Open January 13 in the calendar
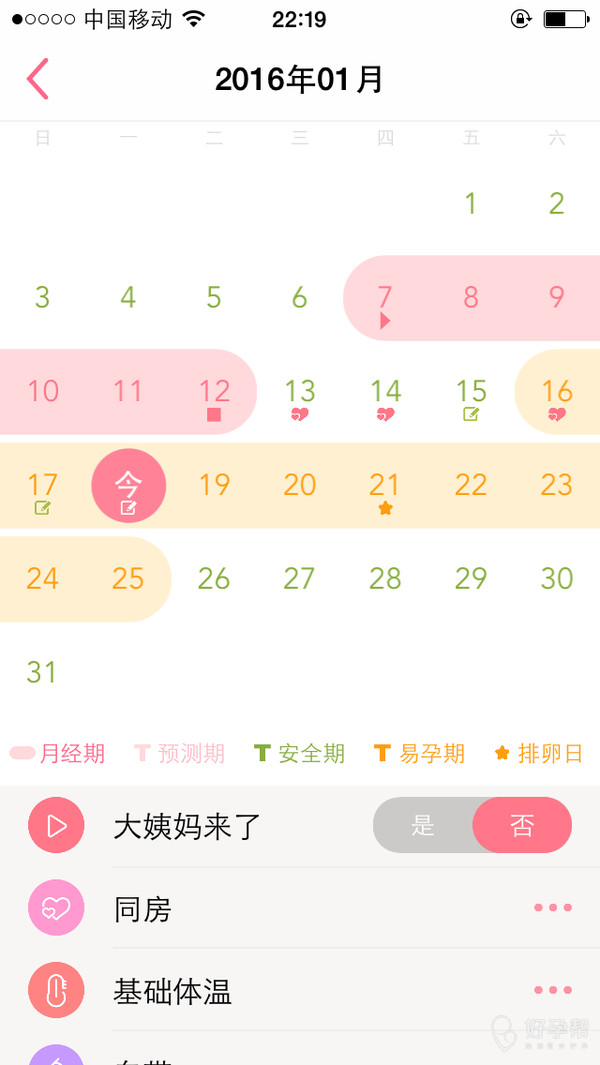The image size is (600, 1065). tap(300, 392)
